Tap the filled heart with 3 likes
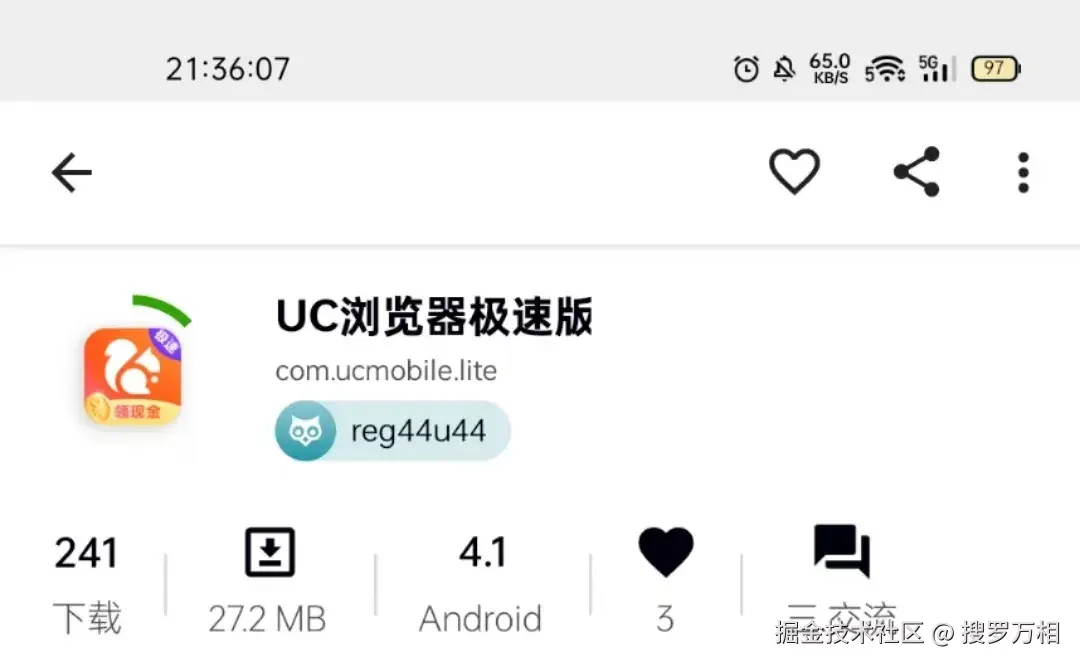 click(665, 552)
